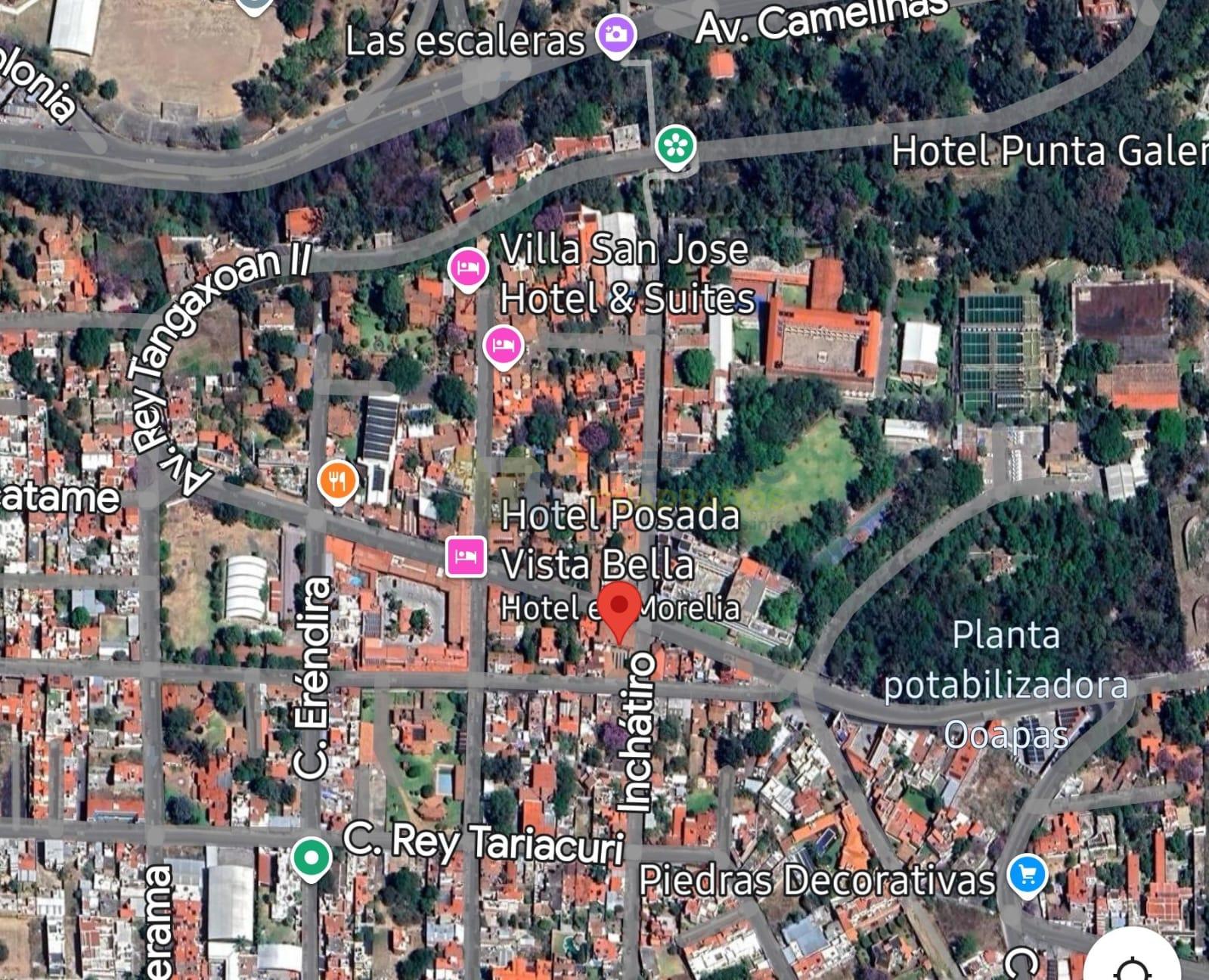Open Hotel Posada Vista Bella marker
The width and height of the screenshot is (1209, 980).
(x=465, y=557)
